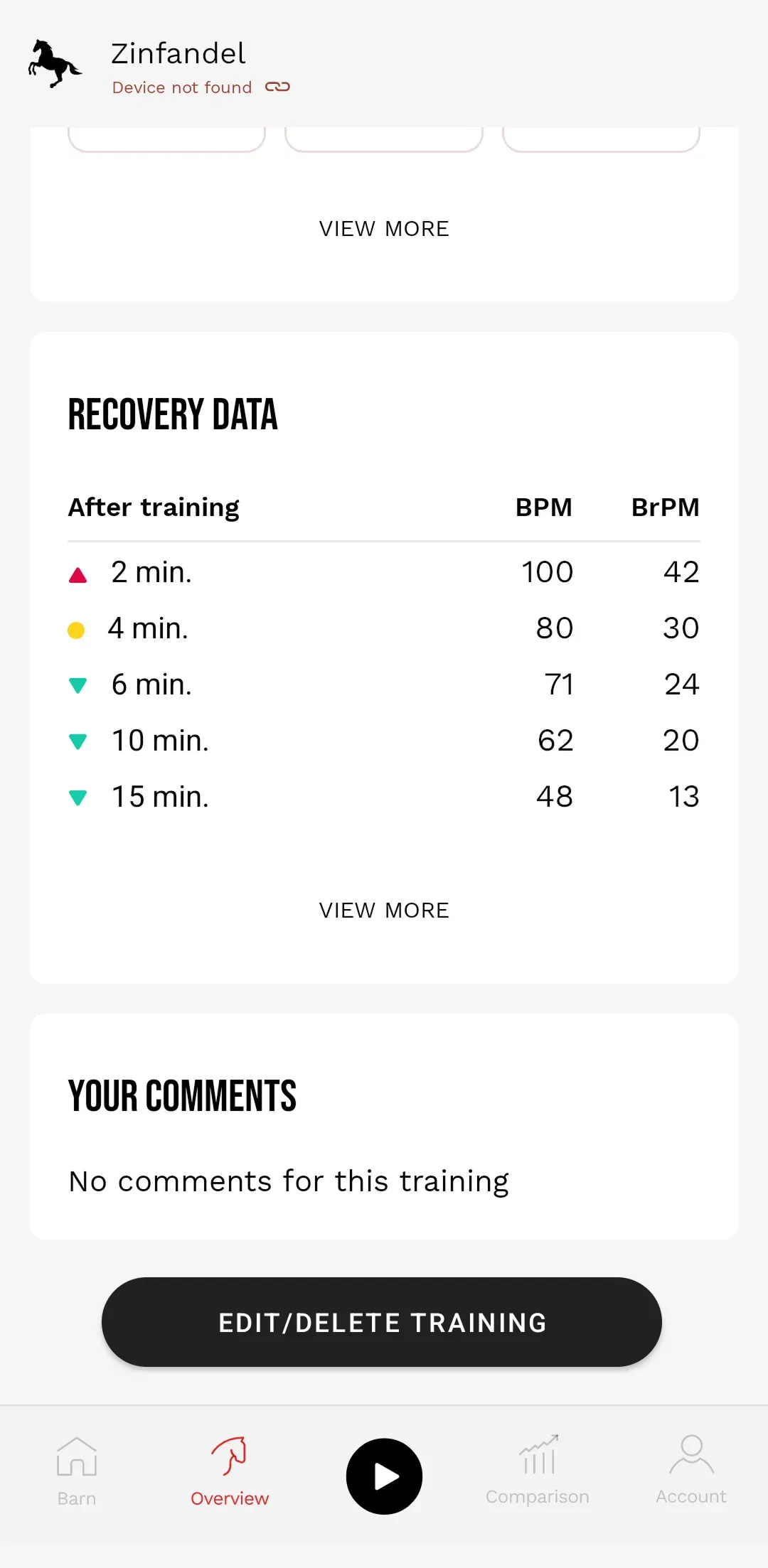The image size is (768, 1568).
Task: Go to the Overview tab
Action: point(230,1471)
